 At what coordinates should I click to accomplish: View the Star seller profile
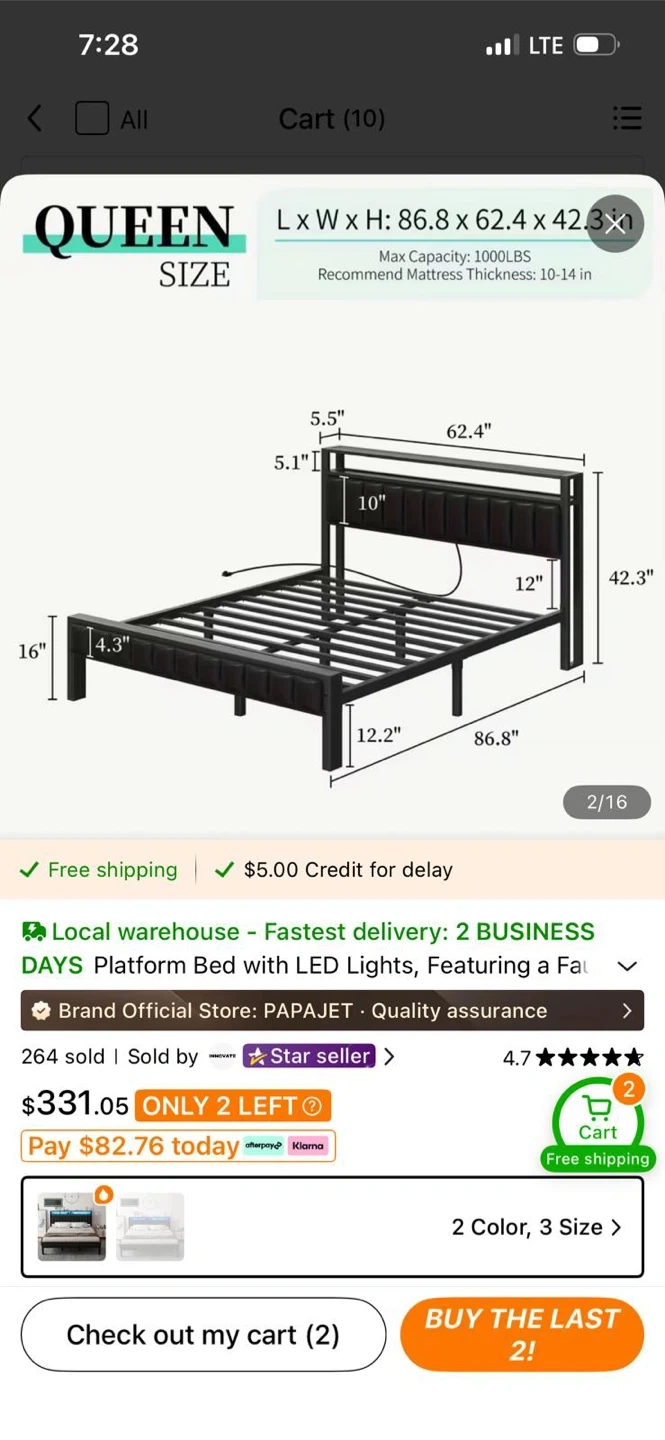pyautogui.click(x=309, y=1057)
